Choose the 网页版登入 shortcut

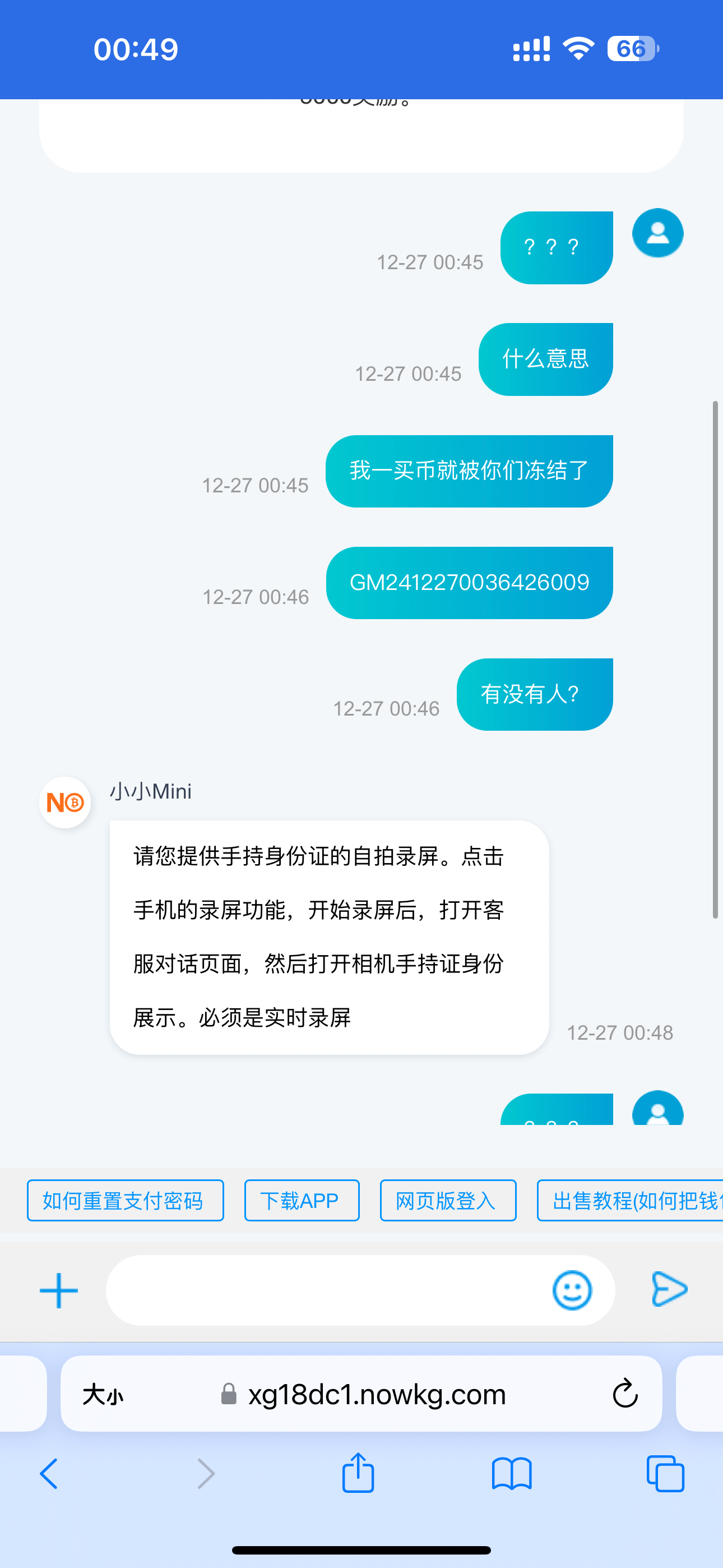click(448, 1200)
